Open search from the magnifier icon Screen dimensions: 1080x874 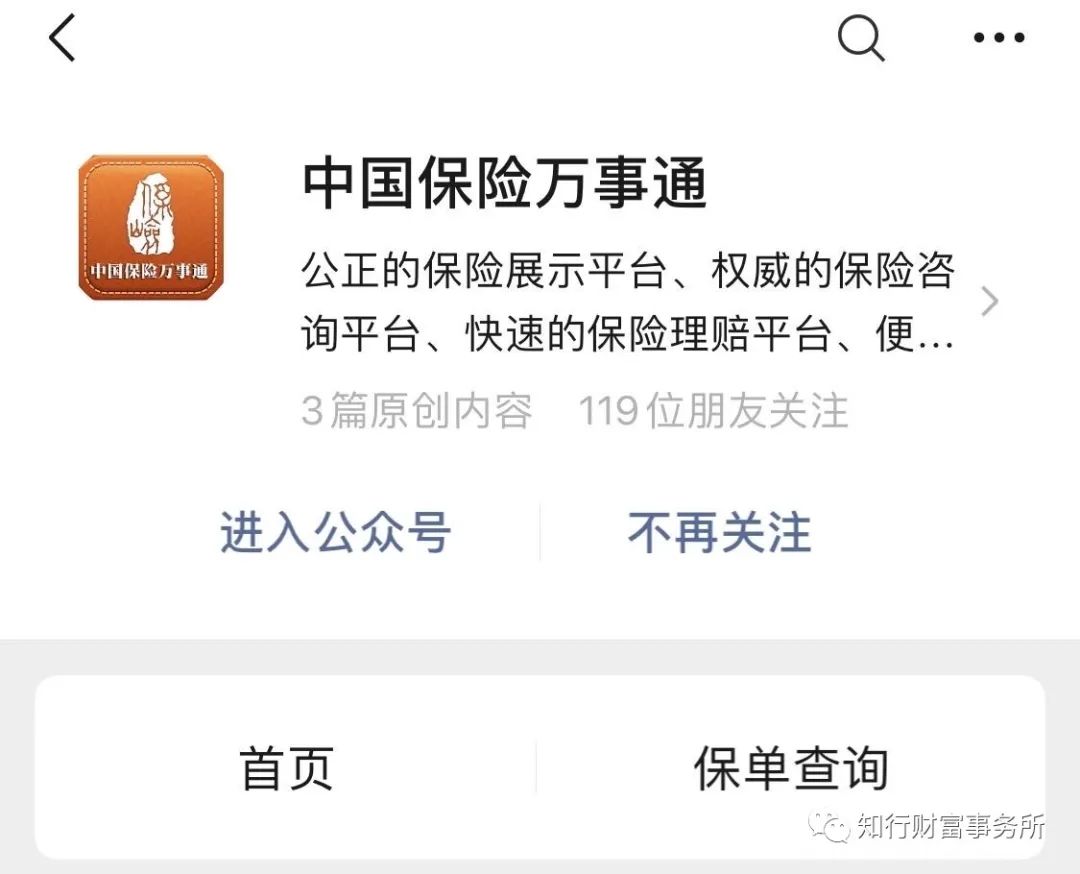click(860, 39)
